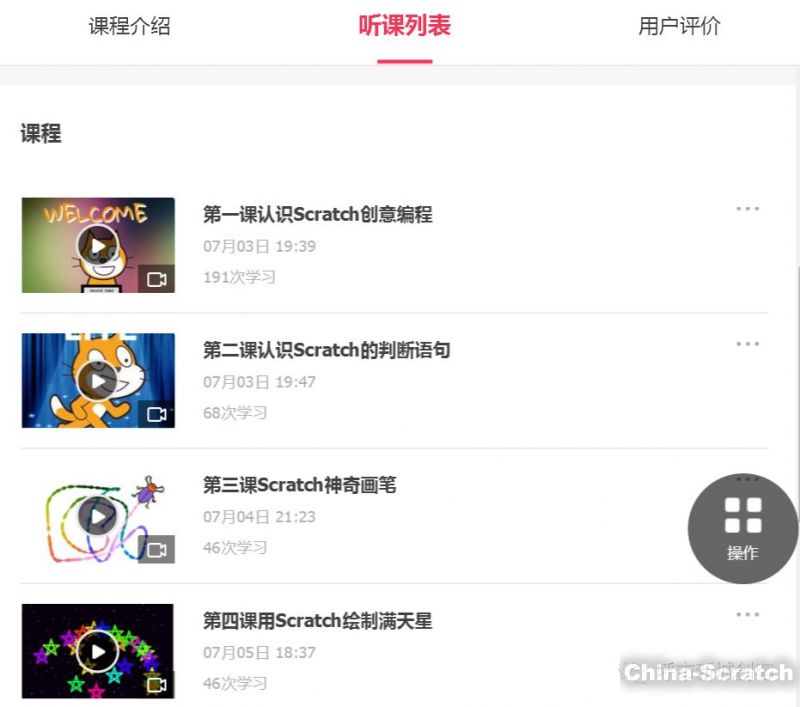Play the 第三课 video thumbnail
This screenshot has width=800, height=707.
pos(97,516)
